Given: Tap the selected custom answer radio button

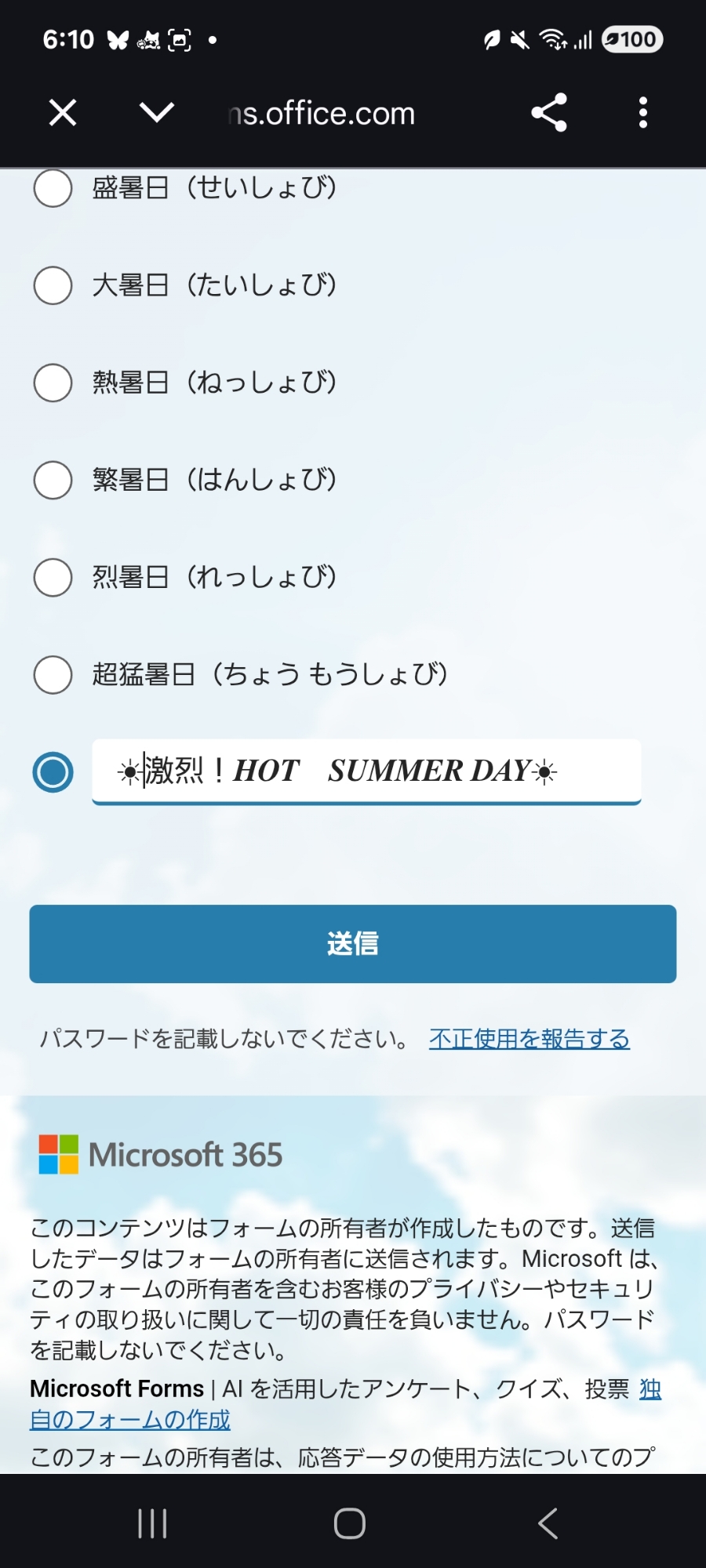Looking at the screenshot, I should 53,772.
